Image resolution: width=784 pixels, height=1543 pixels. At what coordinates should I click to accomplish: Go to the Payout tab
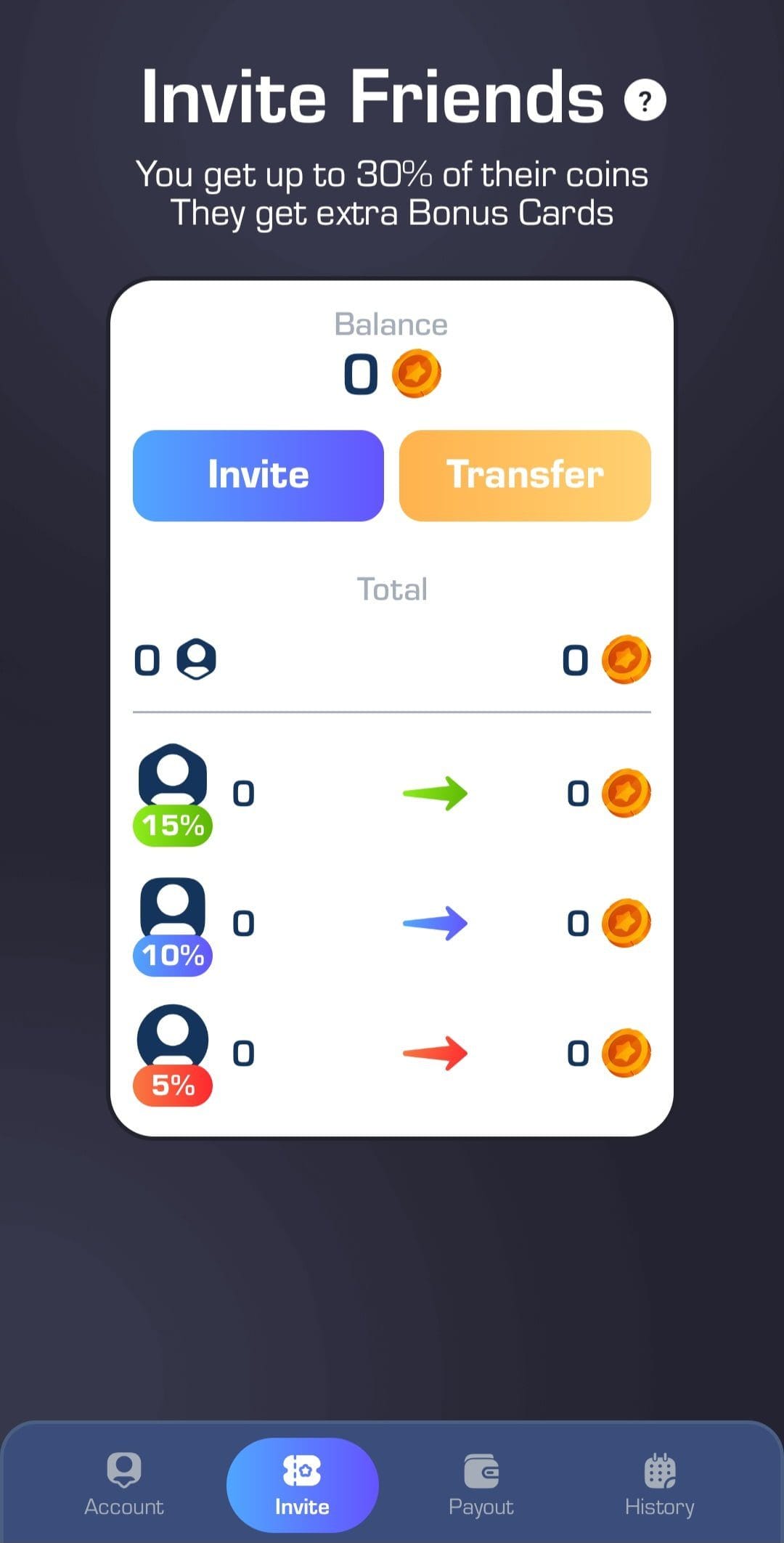tap(481, 1485)
